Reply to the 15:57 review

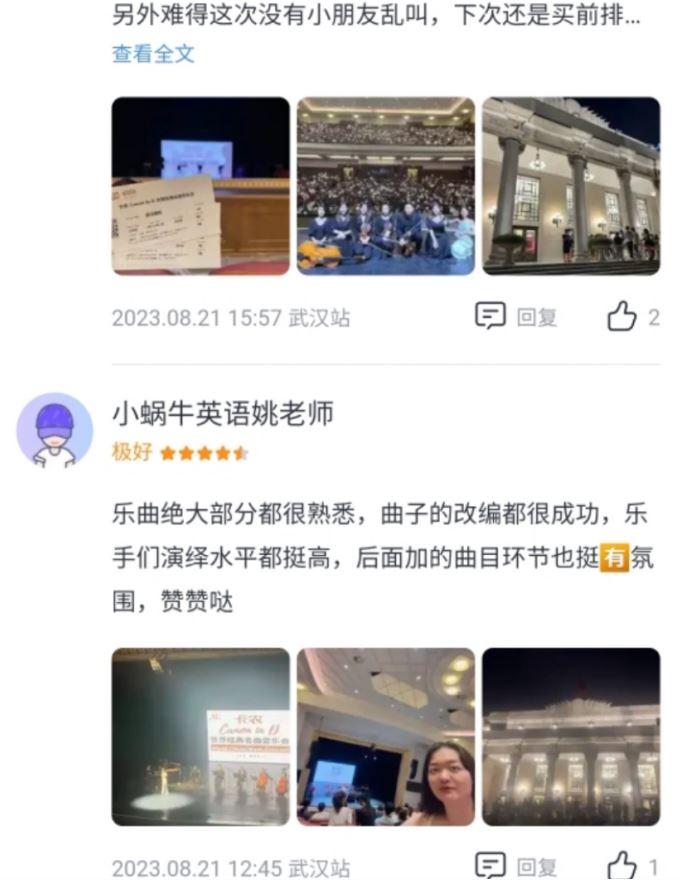point(516,318)
